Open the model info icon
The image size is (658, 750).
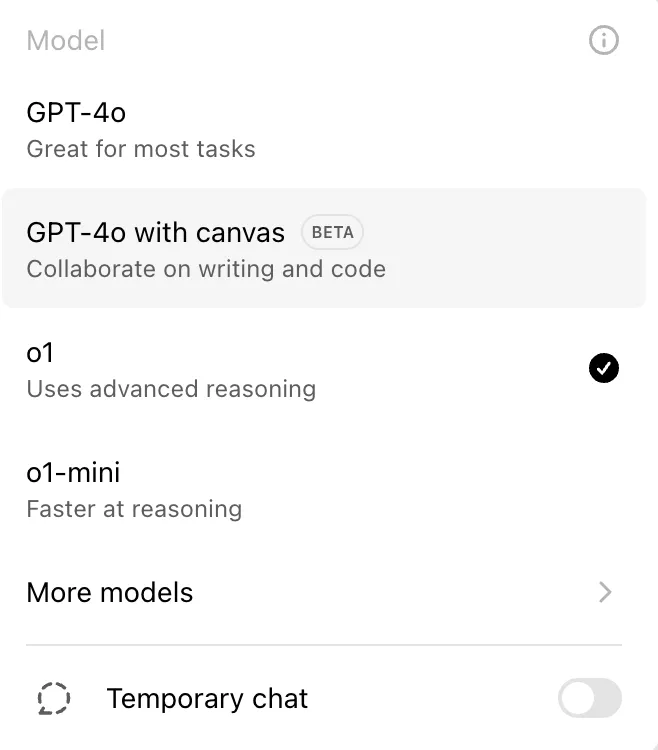[x=604, y=40]
